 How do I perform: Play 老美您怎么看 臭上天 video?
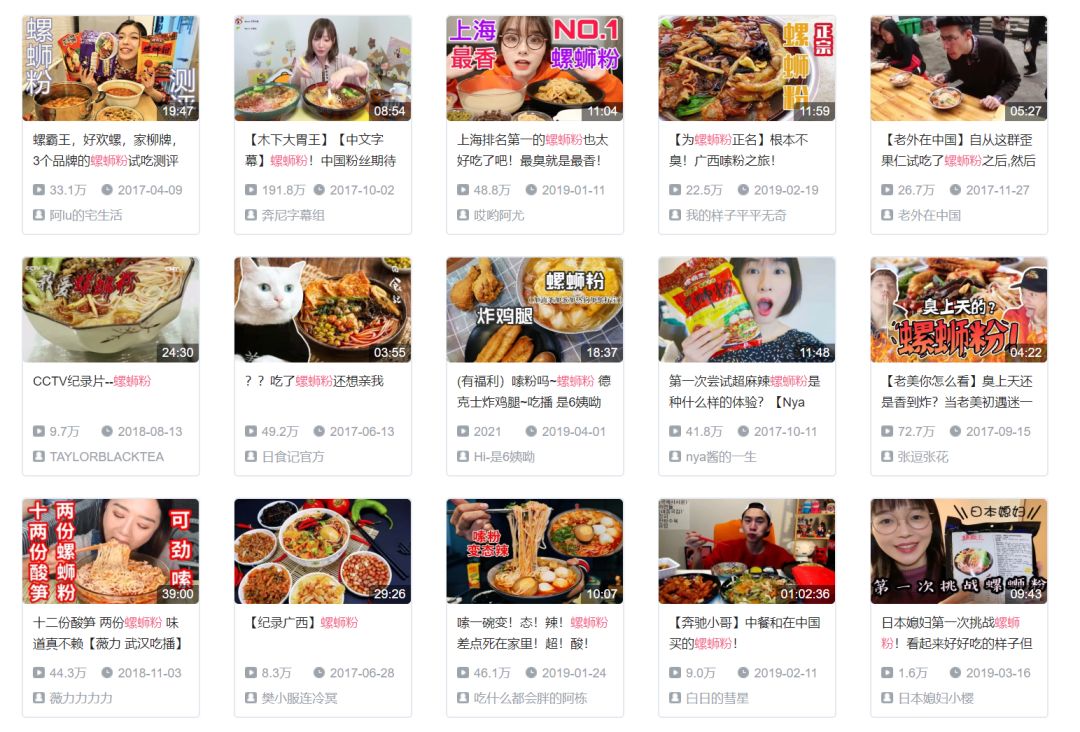958,310
